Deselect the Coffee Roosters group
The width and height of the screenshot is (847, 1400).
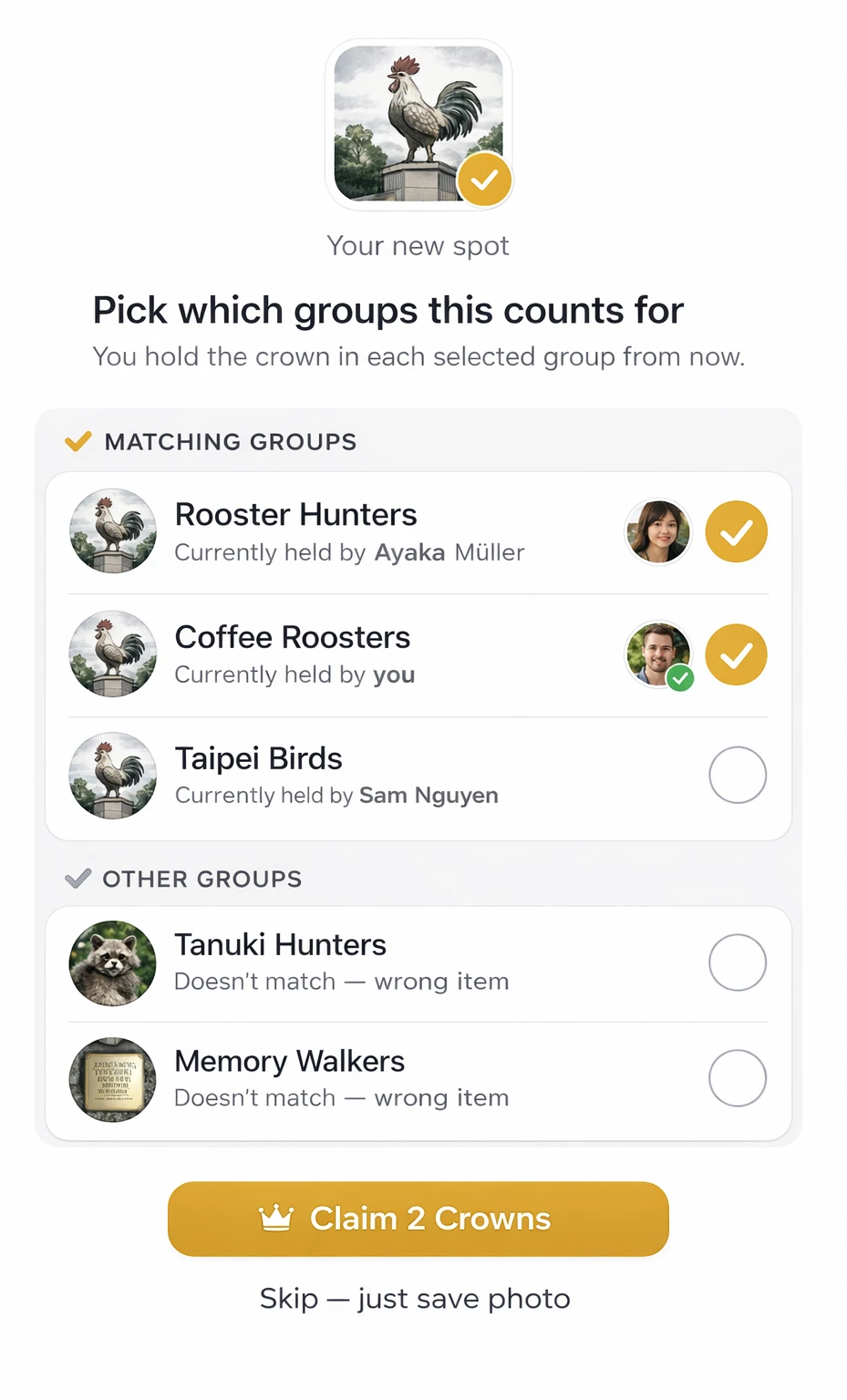click(737, 654)
